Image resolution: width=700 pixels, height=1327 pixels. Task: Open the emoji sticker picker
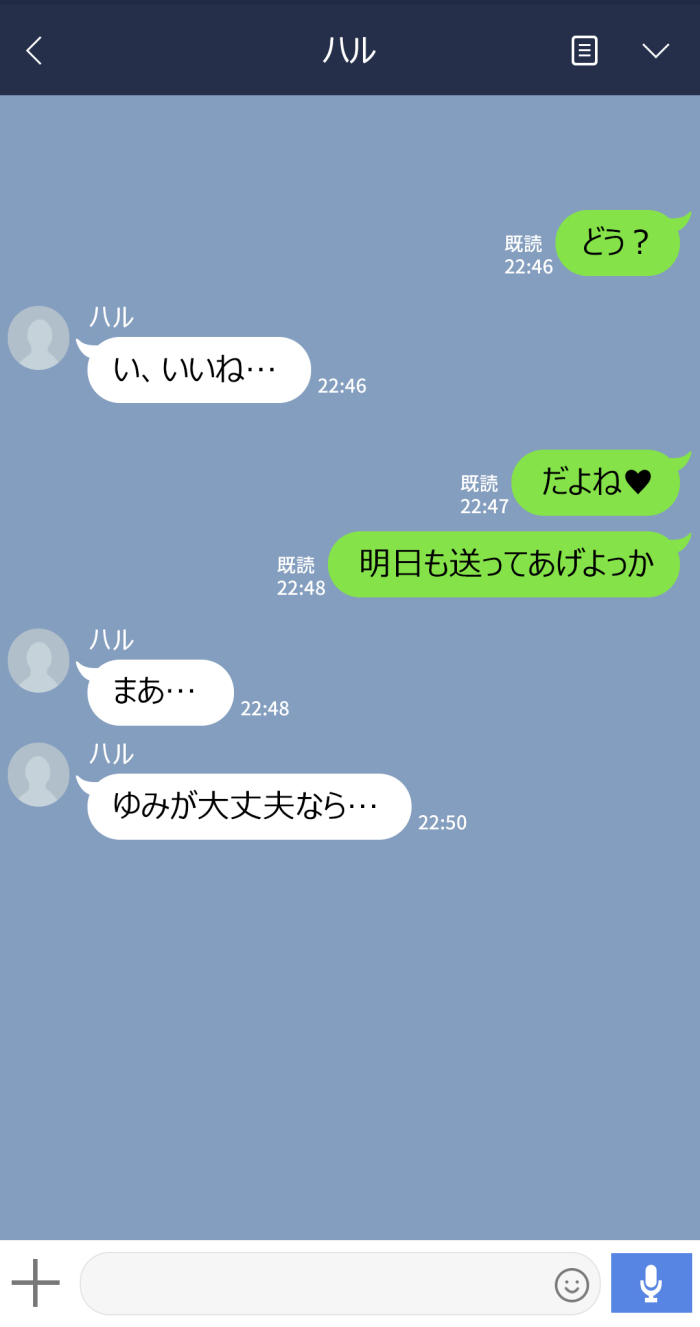[x=572, y=1284]
